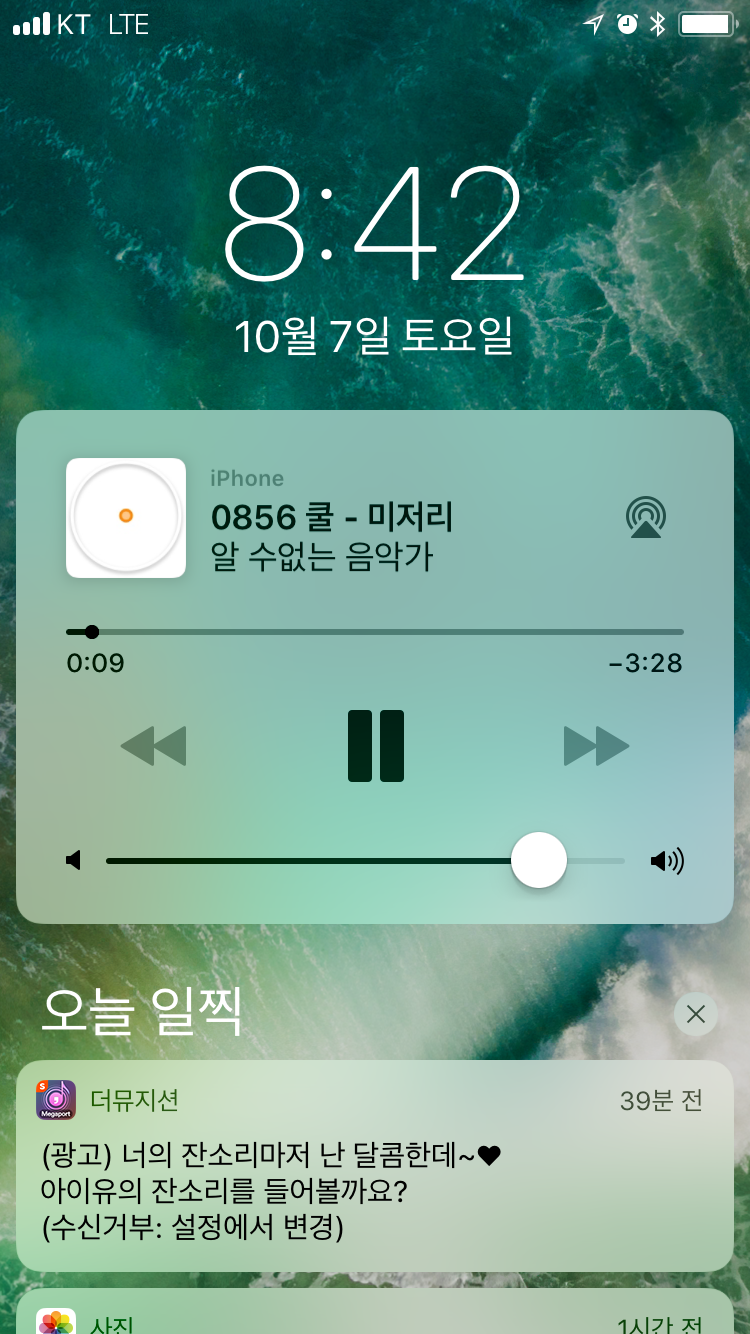
Task: Tap the song progress bar
Action: pos(375,632)
